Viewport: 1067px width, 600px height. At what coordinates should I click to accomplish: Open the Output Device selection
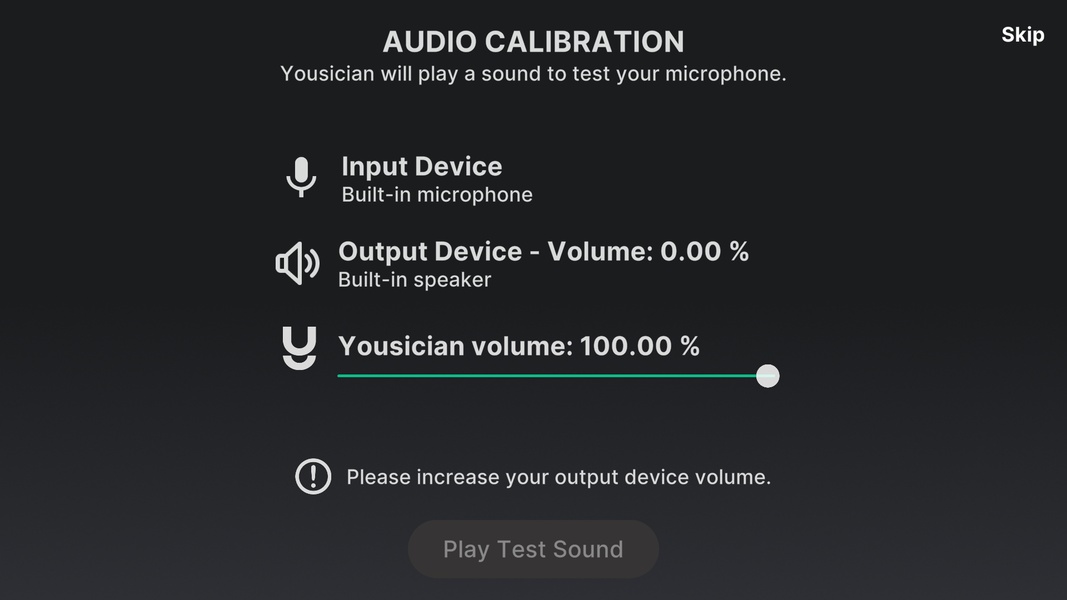tap(542, 263)
